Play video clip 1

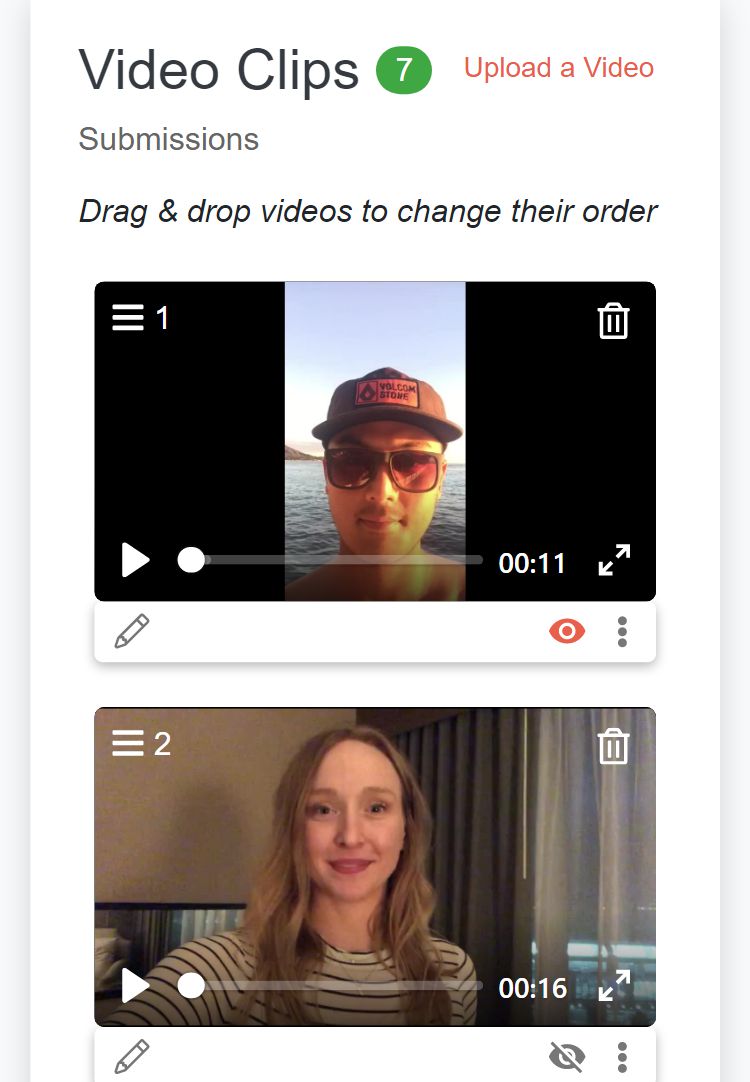pyautogui.click(x=135, y=560)
